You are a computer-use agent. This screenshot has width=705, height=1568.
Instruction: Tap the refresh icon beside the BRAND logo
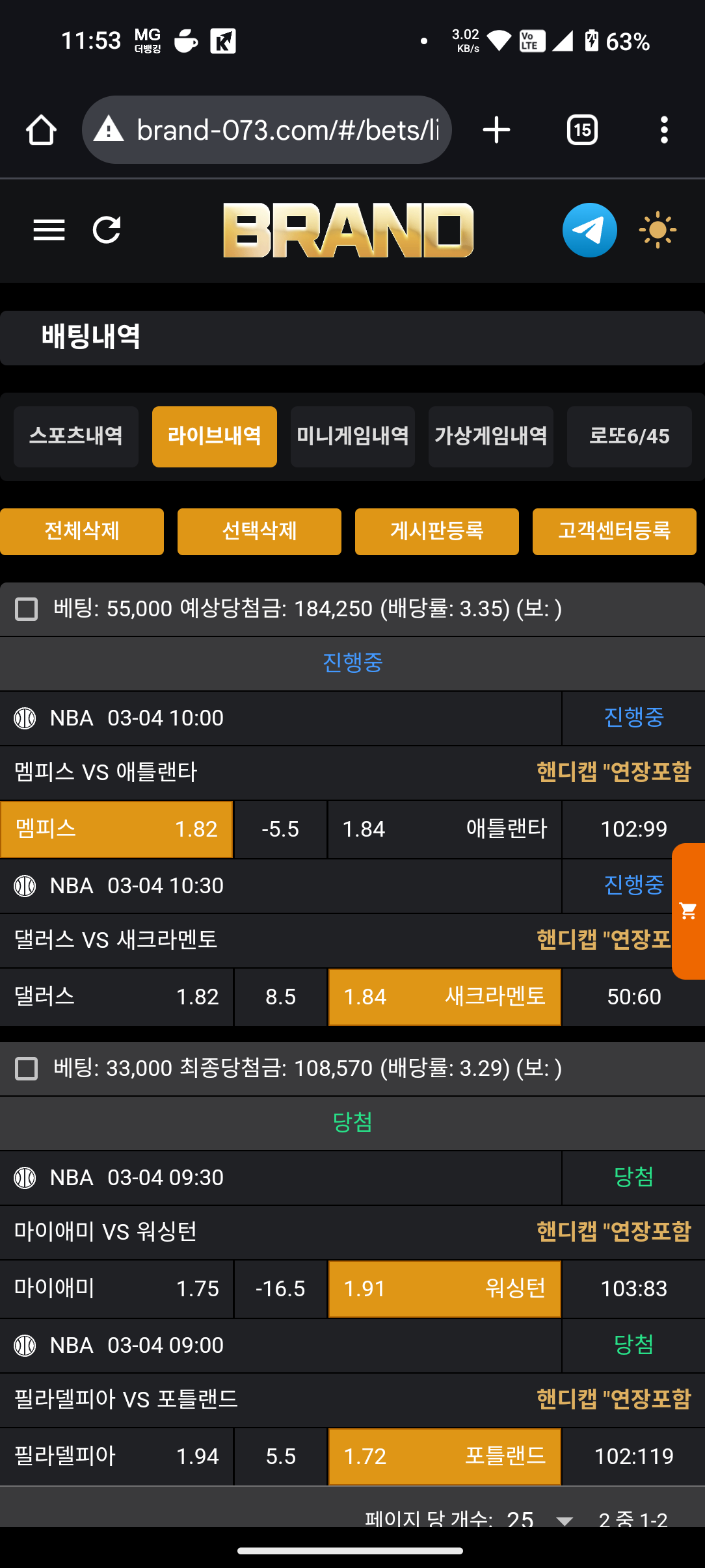[x=107, y=230]
